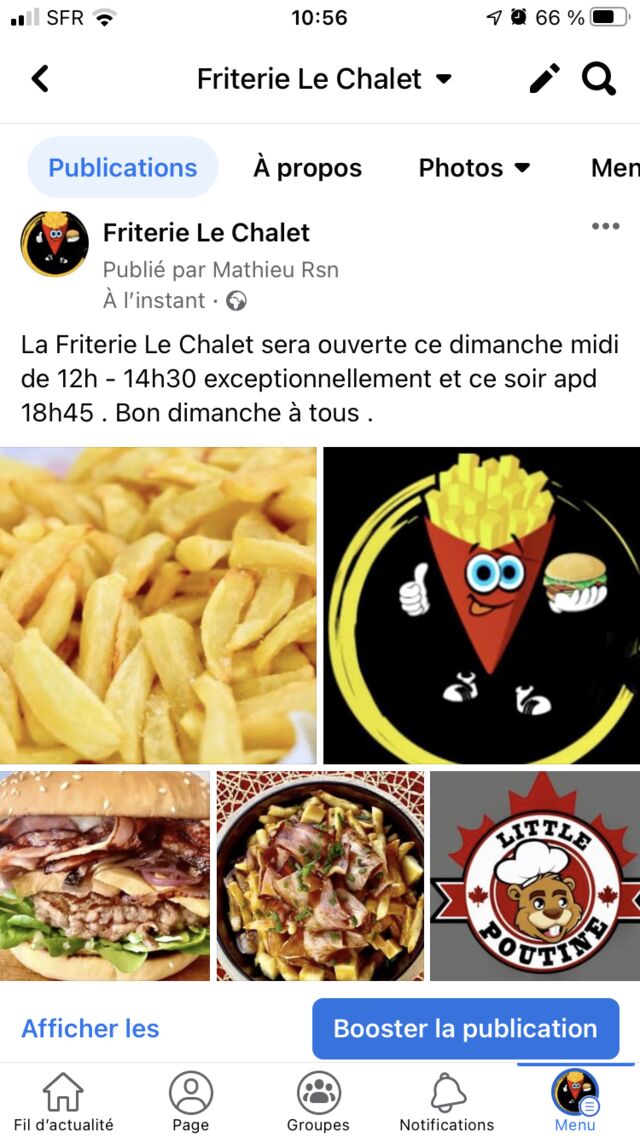Tap the Afficher les link
This screenshot has height=1138, width=640.
pos(90,1028)
